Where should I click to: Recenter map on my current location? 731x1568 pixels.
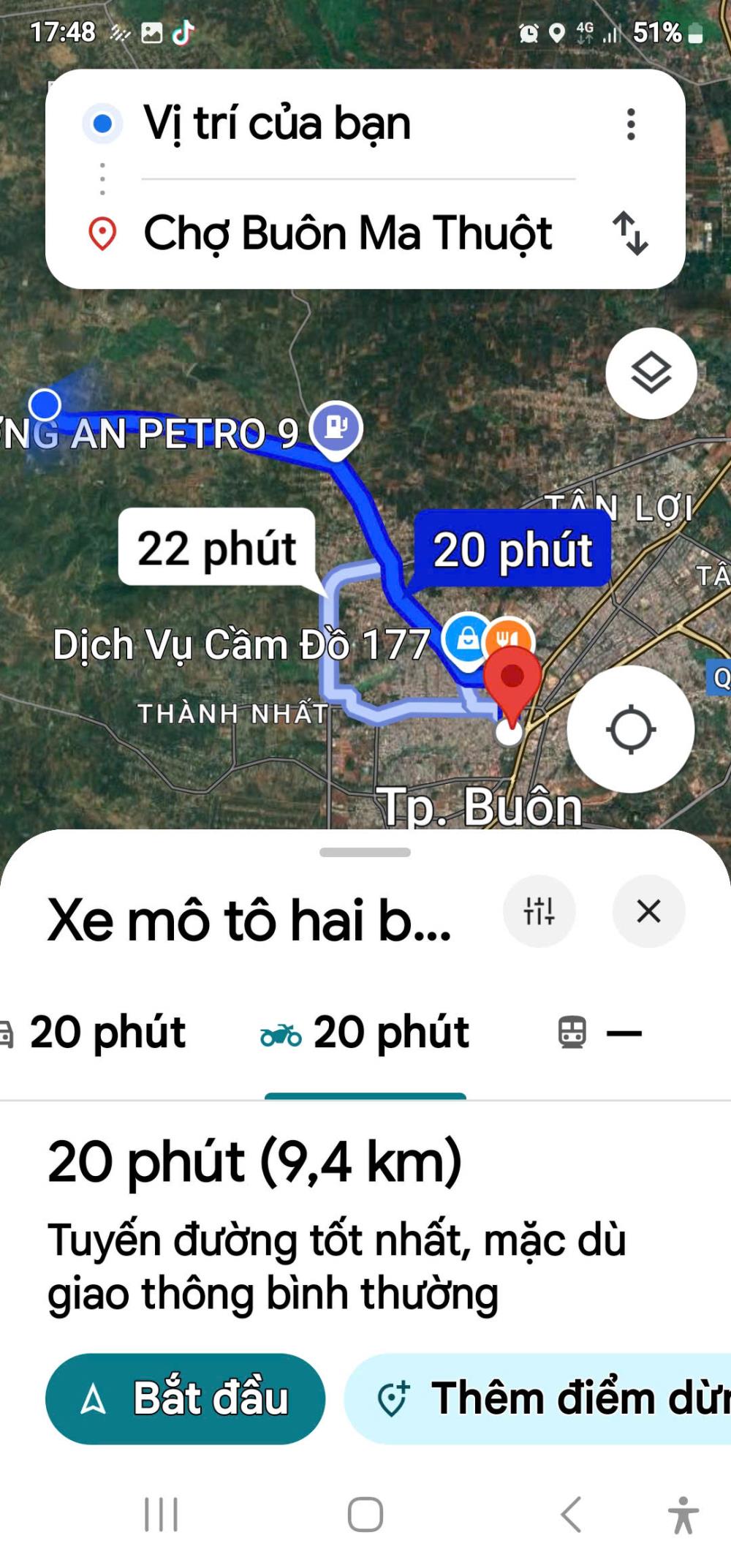(630, 729)
